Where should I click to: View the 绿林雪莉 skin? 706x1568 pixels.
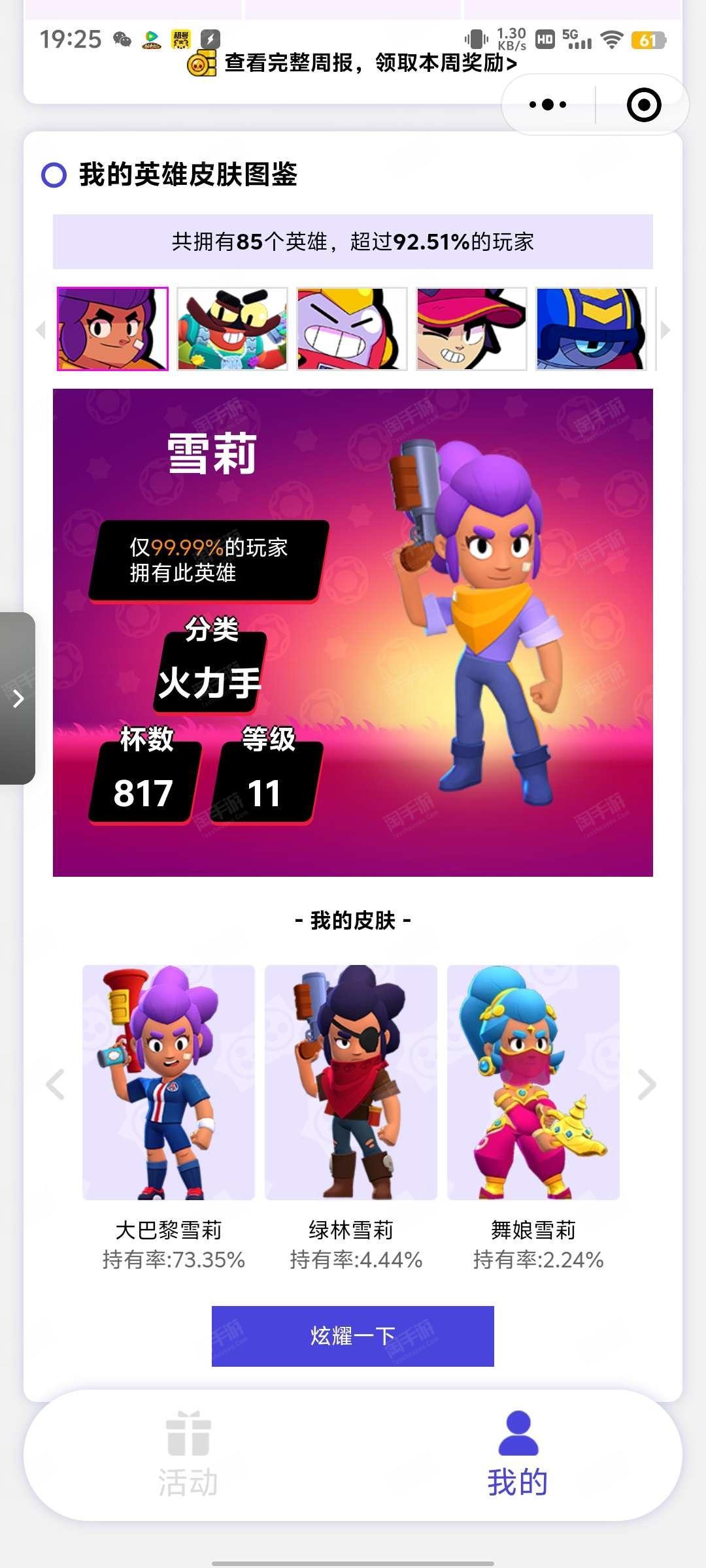[351, 1082]
